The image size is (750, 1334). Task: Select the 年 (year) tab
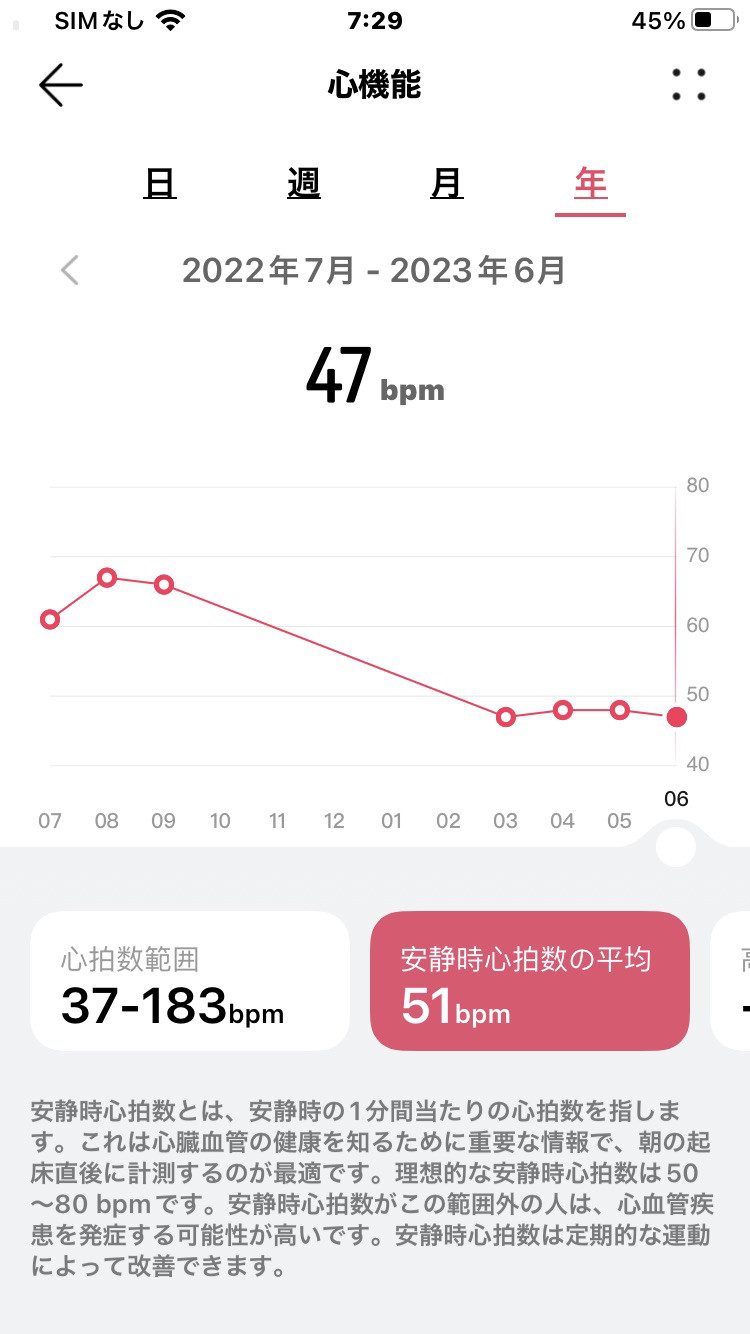point(590,184)
